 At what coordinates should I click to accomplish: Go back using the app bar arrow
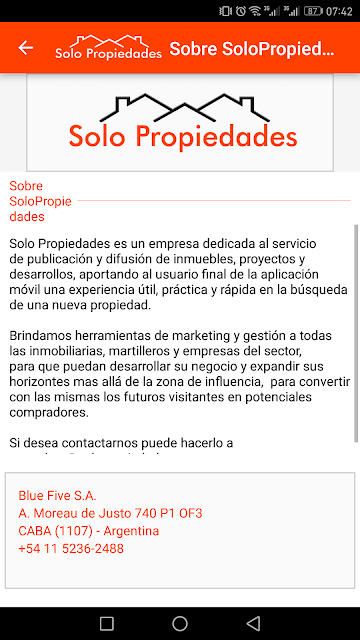point(25,48)
